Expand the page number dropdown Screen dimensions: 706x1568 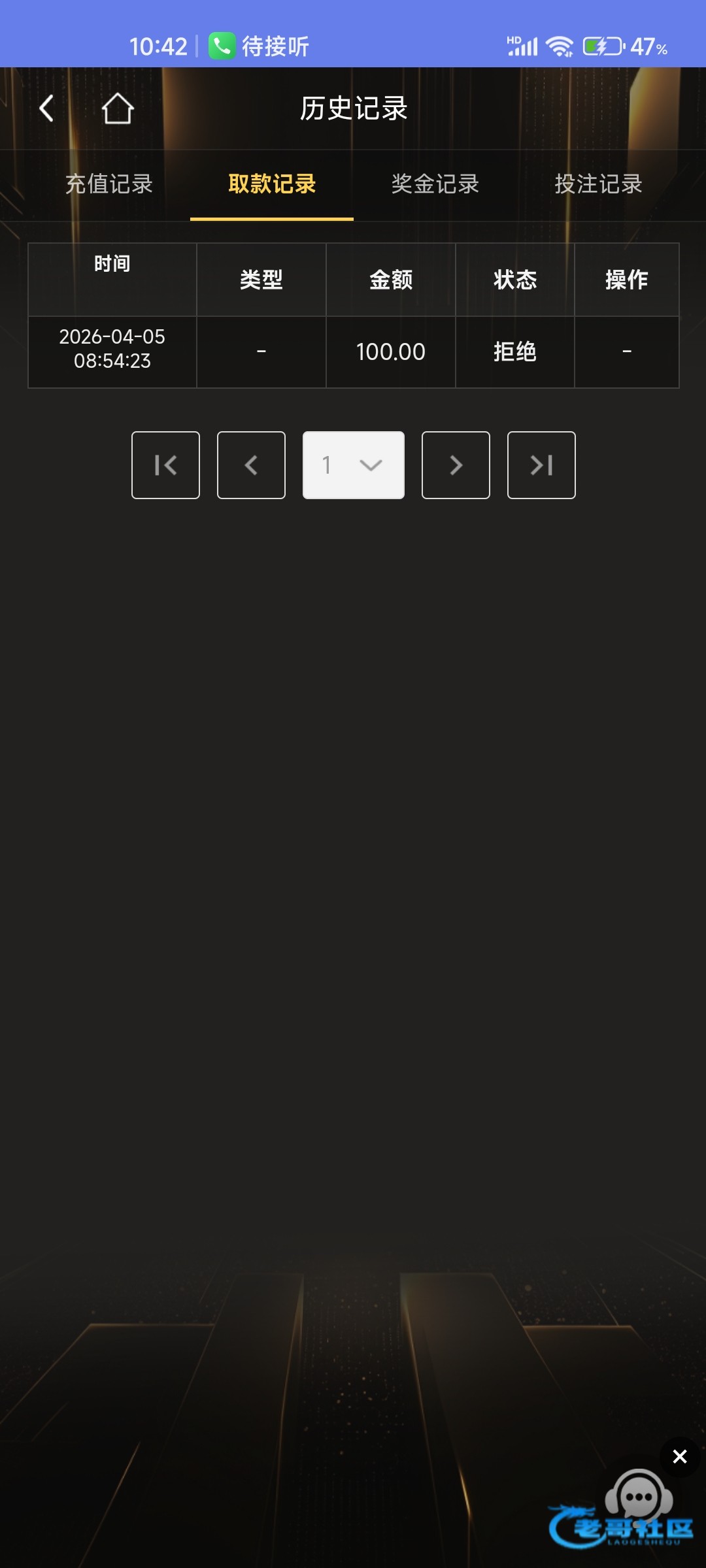pos(353,465)
